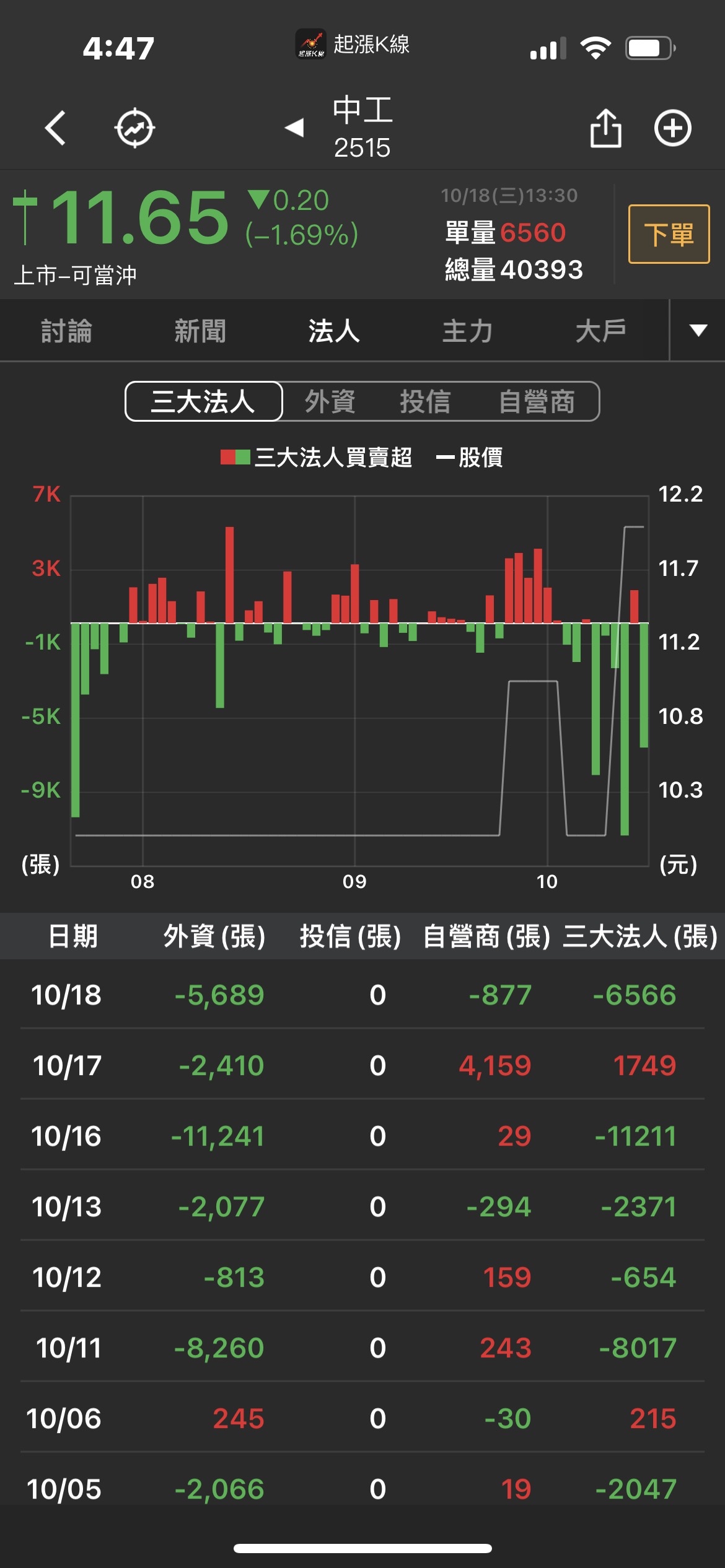Viewport: 725px width, 1568px height.
Task: Enable the 投信 data view
Action: coord(425,401)
